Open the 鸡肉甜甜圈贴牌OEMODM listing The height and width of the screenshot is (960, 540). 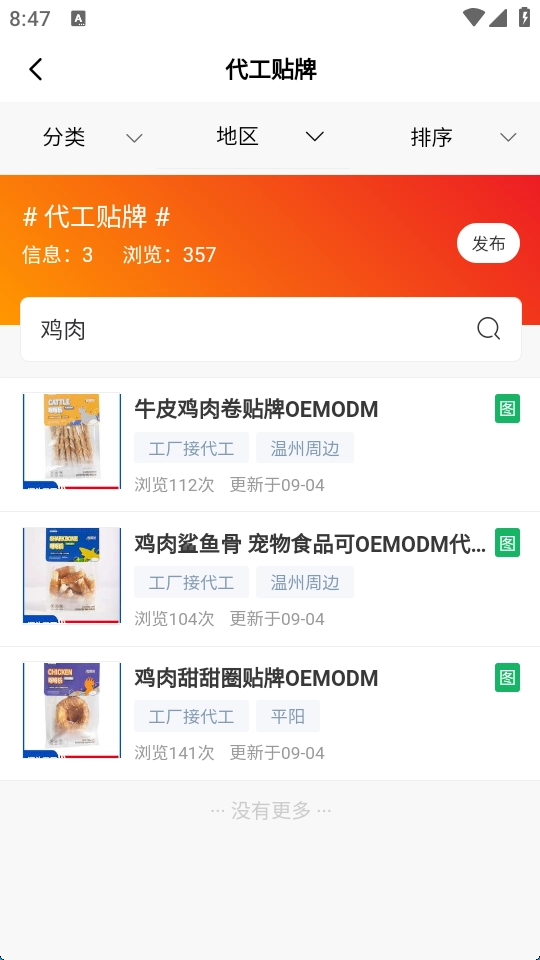270,713
